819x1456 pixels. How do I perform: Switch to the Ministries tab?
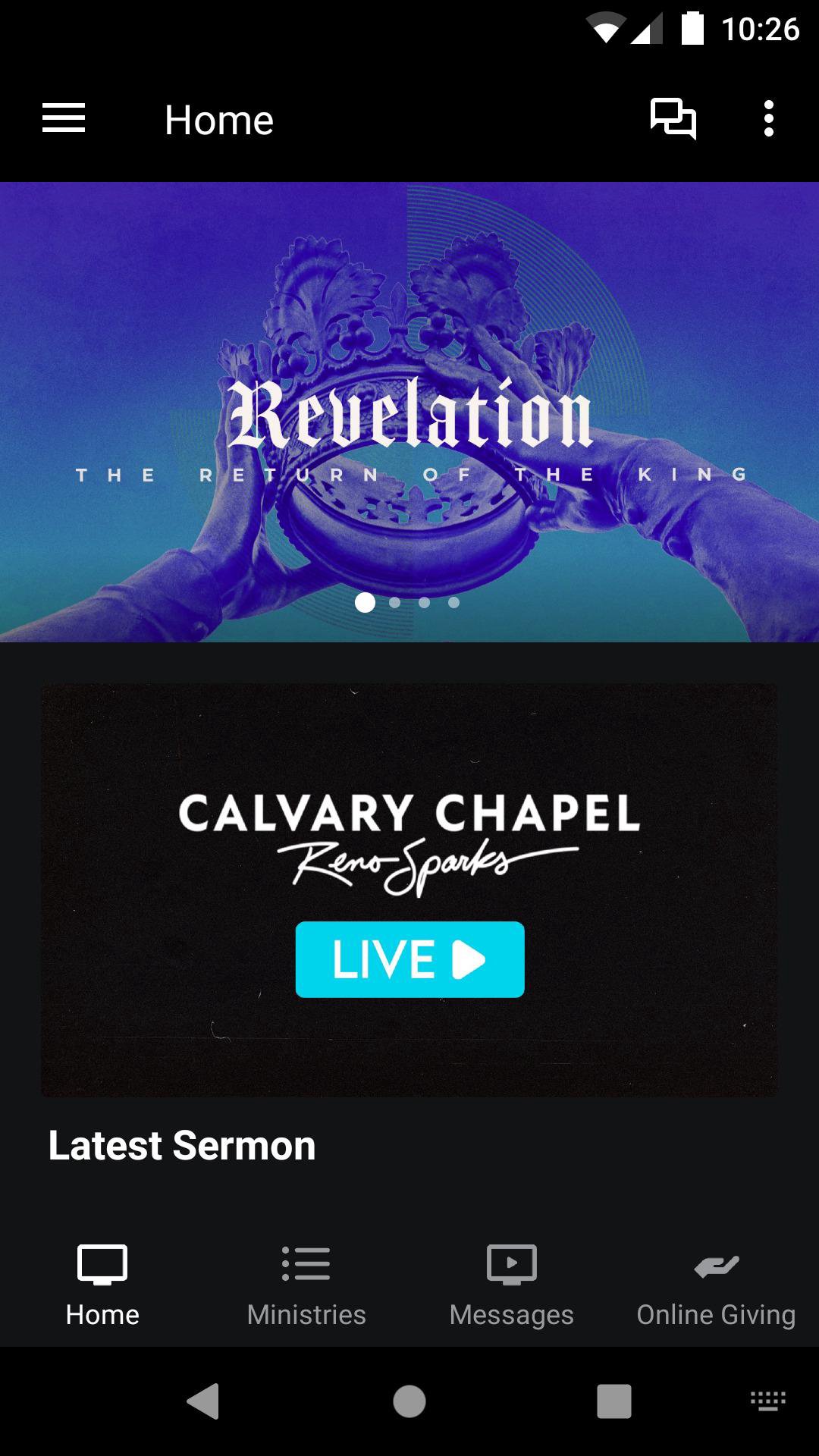pos(306,1286)
